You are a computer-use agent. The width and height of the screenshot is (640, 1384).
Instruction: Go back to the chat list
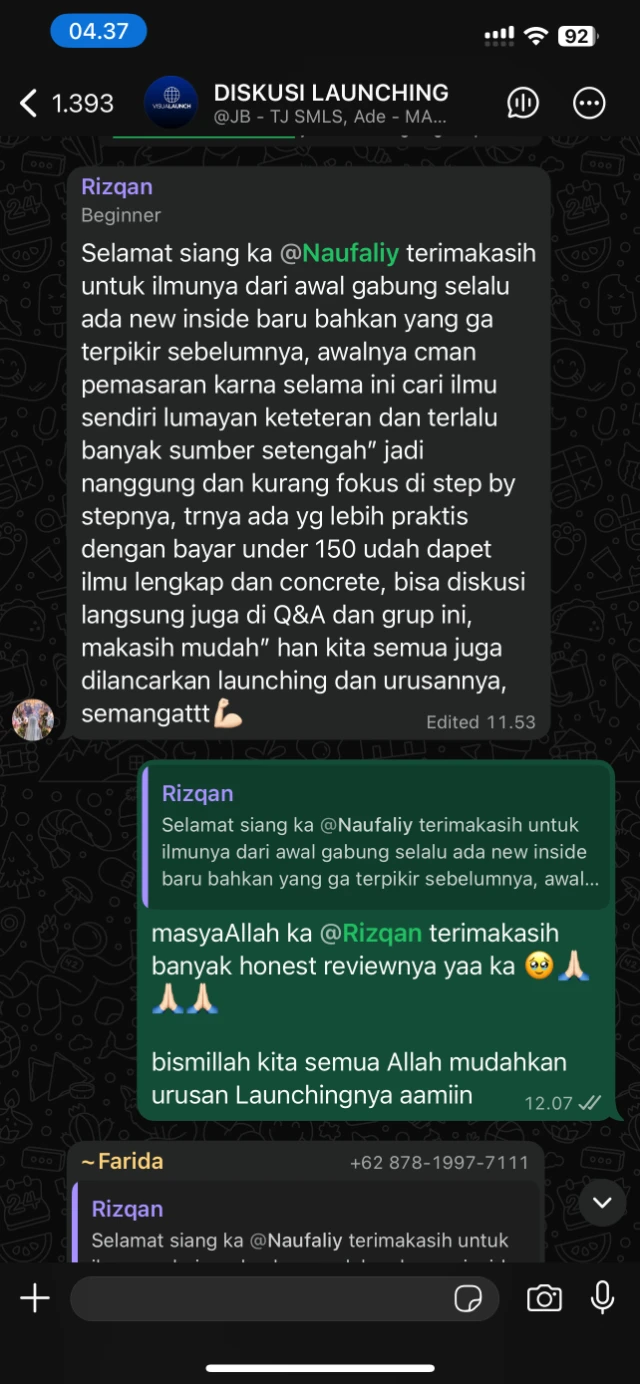pyautogui.click(x=65, y=103)
